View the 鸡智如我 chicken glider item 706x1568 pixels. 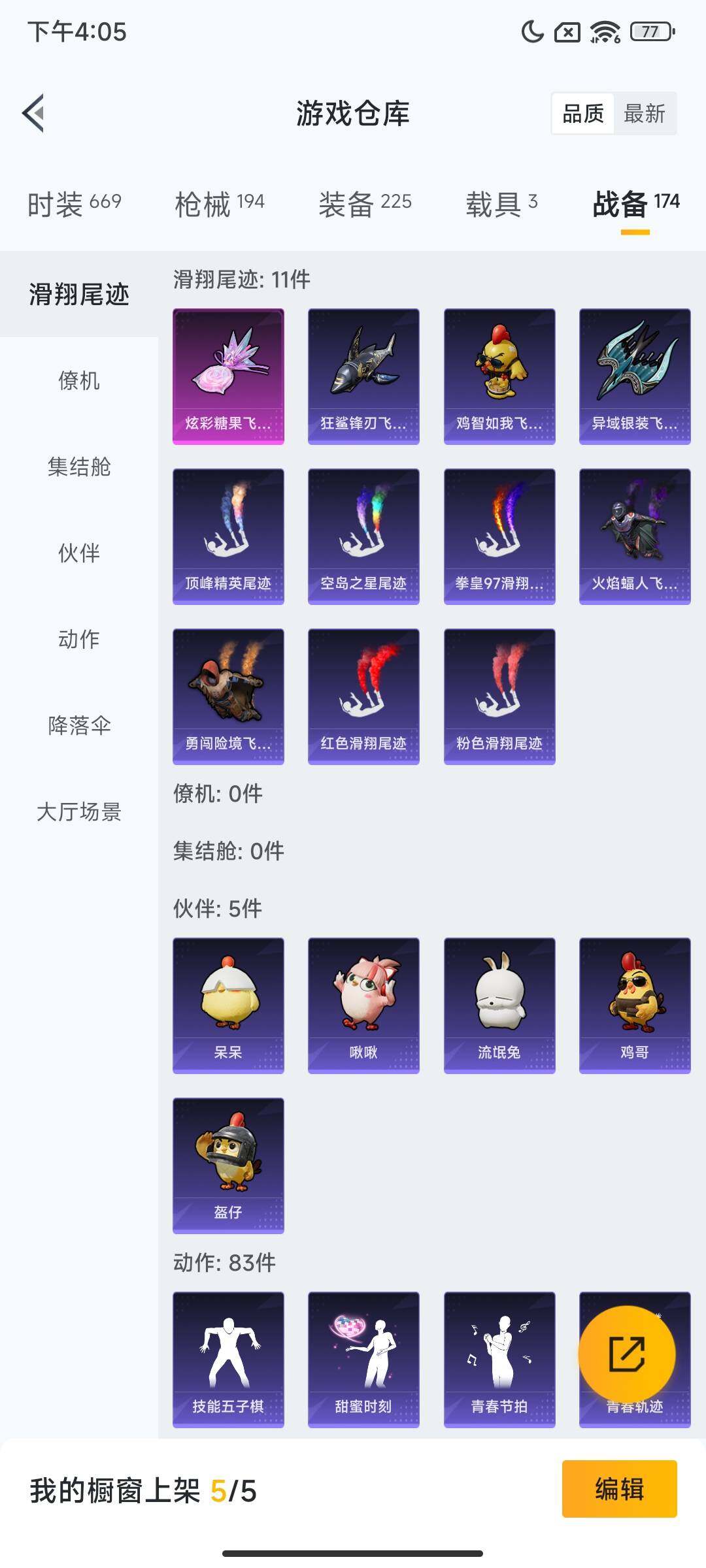tap(499, 376)
